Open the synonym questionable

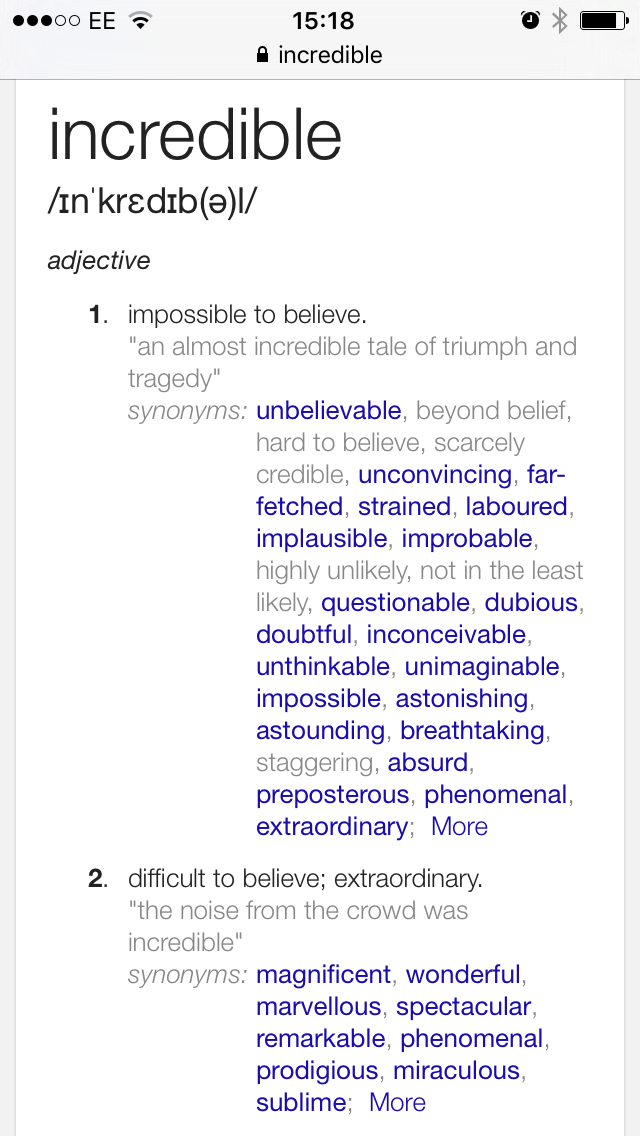click(x=396, y=603)
